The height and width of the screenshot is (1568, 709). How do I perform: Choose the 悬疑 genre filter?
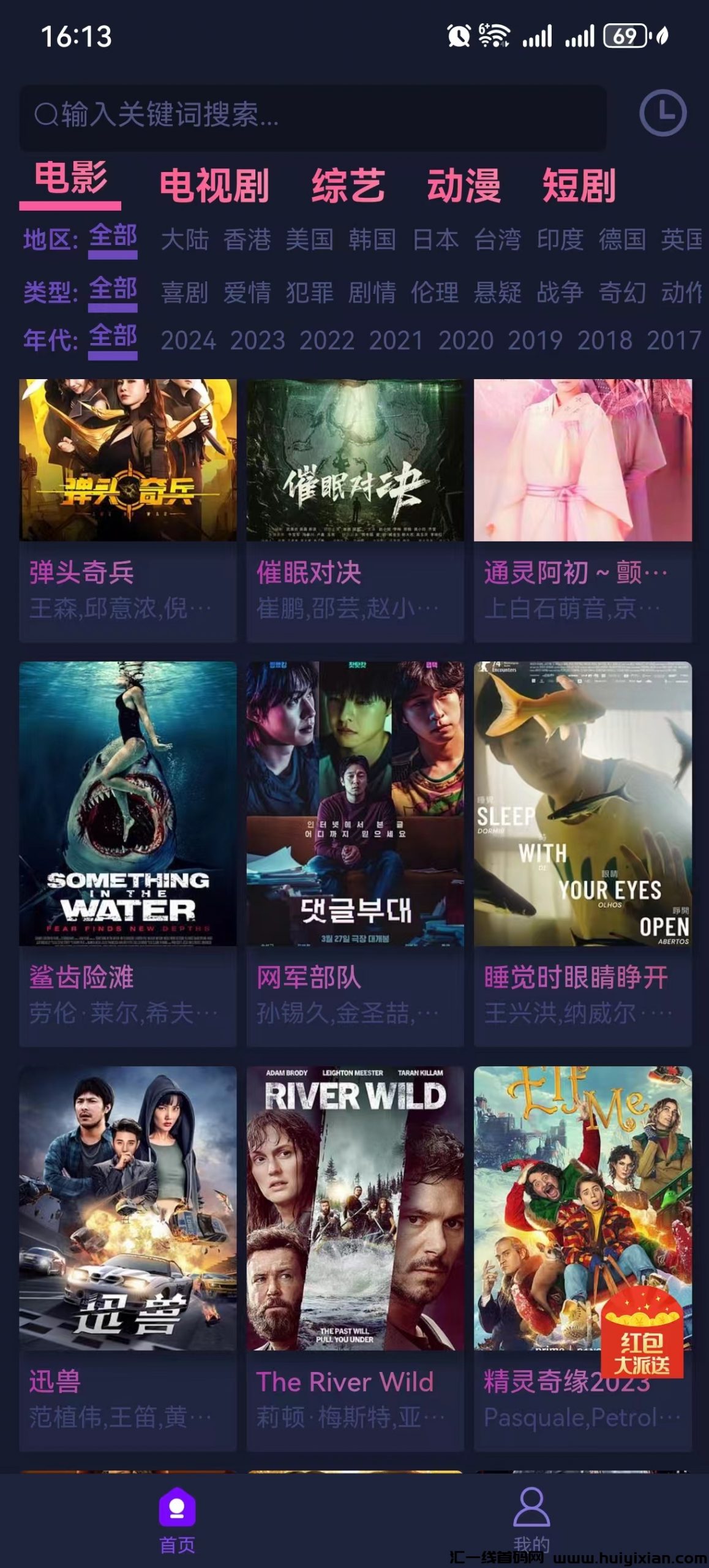tap(497, 292)
